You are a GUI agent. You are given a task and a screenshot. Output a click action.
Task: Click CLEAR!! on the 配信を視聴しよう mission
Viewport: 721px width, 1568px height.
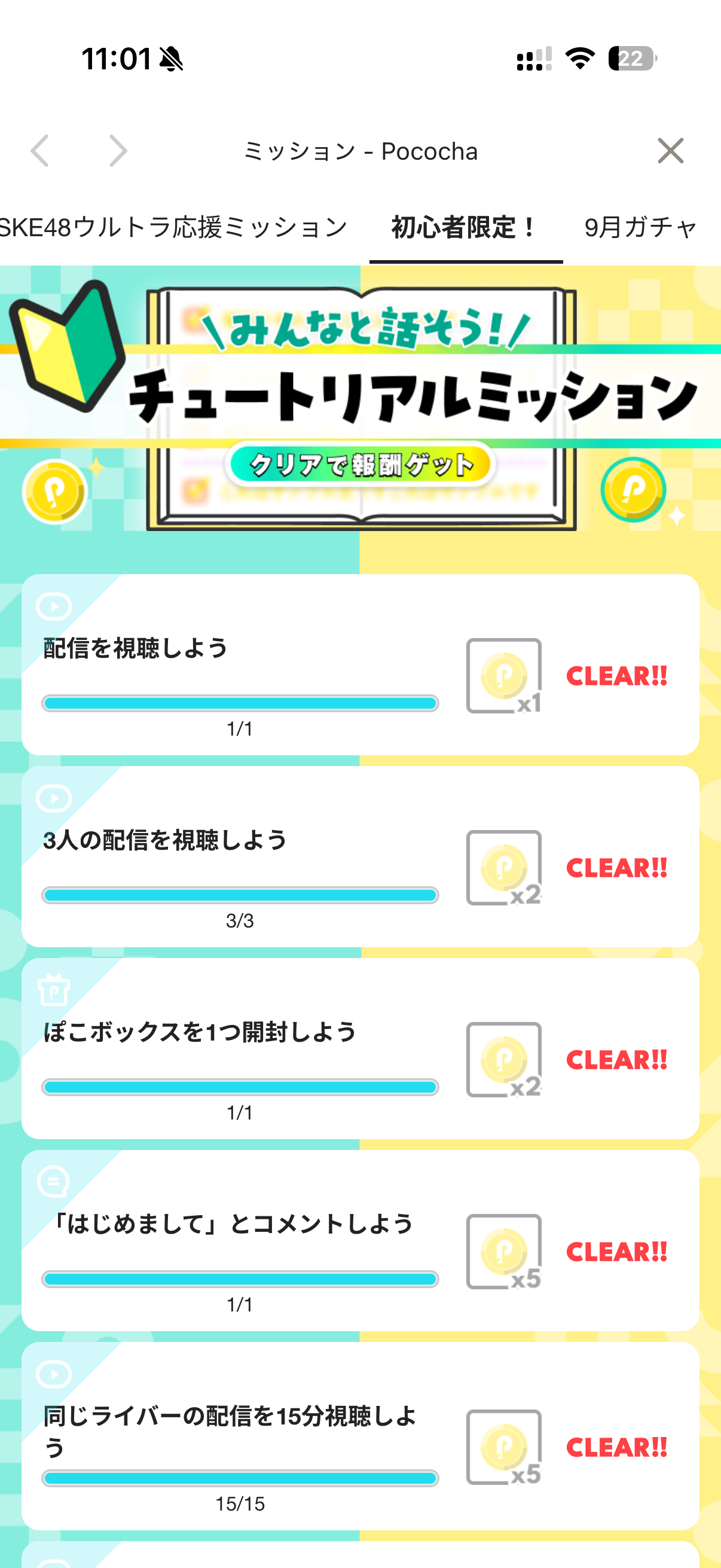pos(617,676)
